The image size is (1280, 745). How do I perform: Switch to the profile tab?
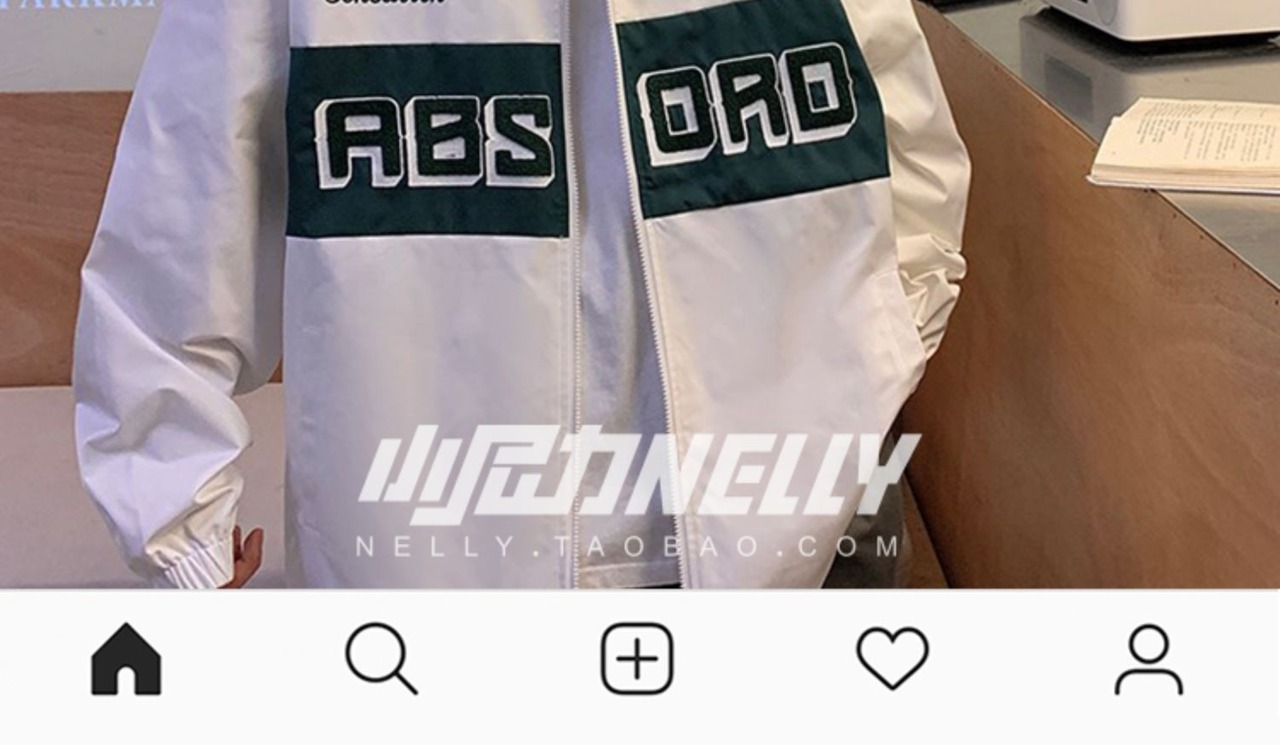[x=1149, y=660]
